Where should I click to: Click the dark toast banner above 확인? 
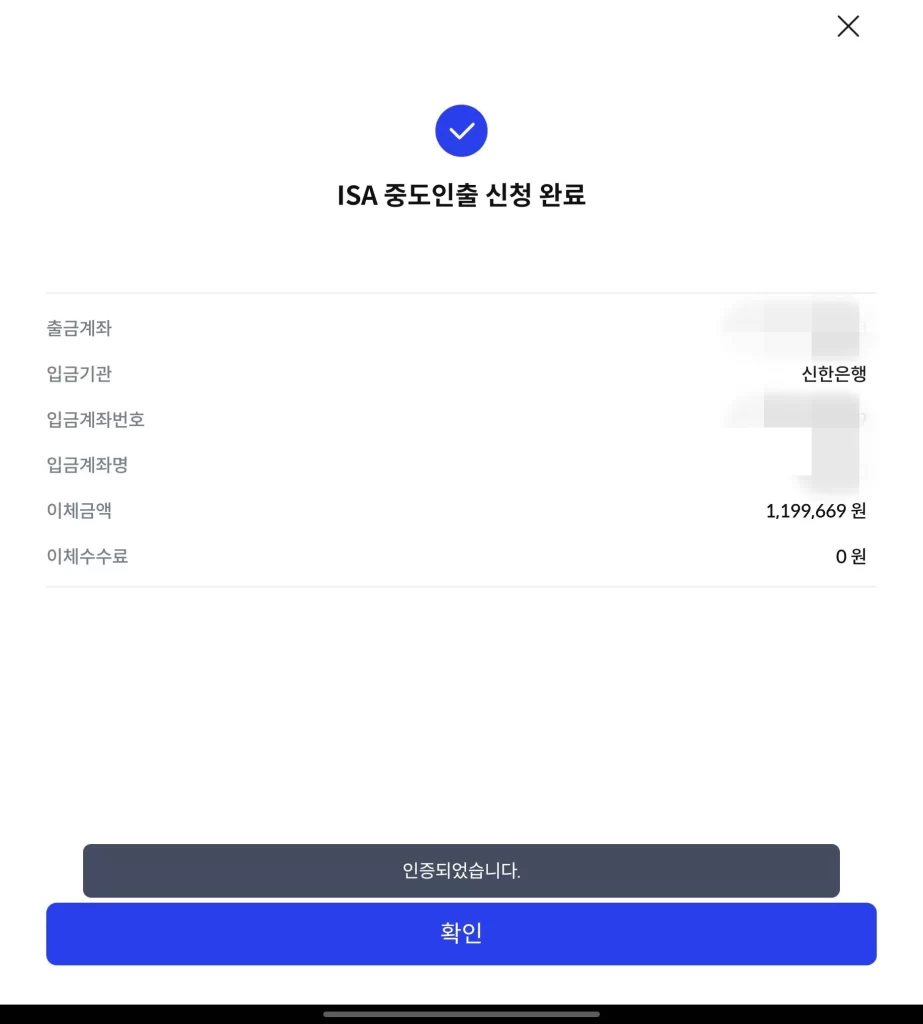(461, 870)
